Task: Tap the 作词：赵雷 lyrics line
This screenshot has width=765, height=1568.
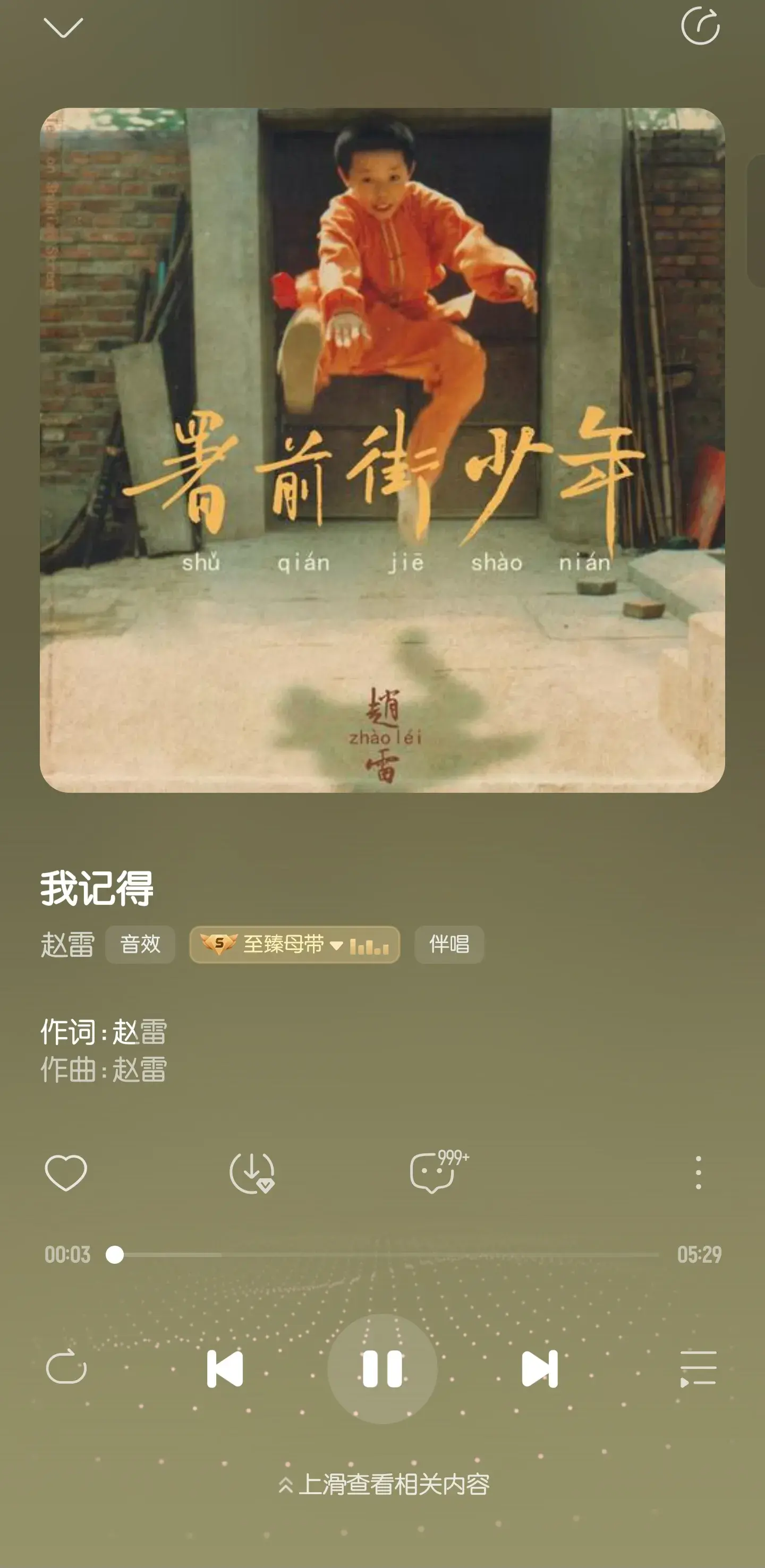Action: pyautogui.click(x=104, y=1032)
